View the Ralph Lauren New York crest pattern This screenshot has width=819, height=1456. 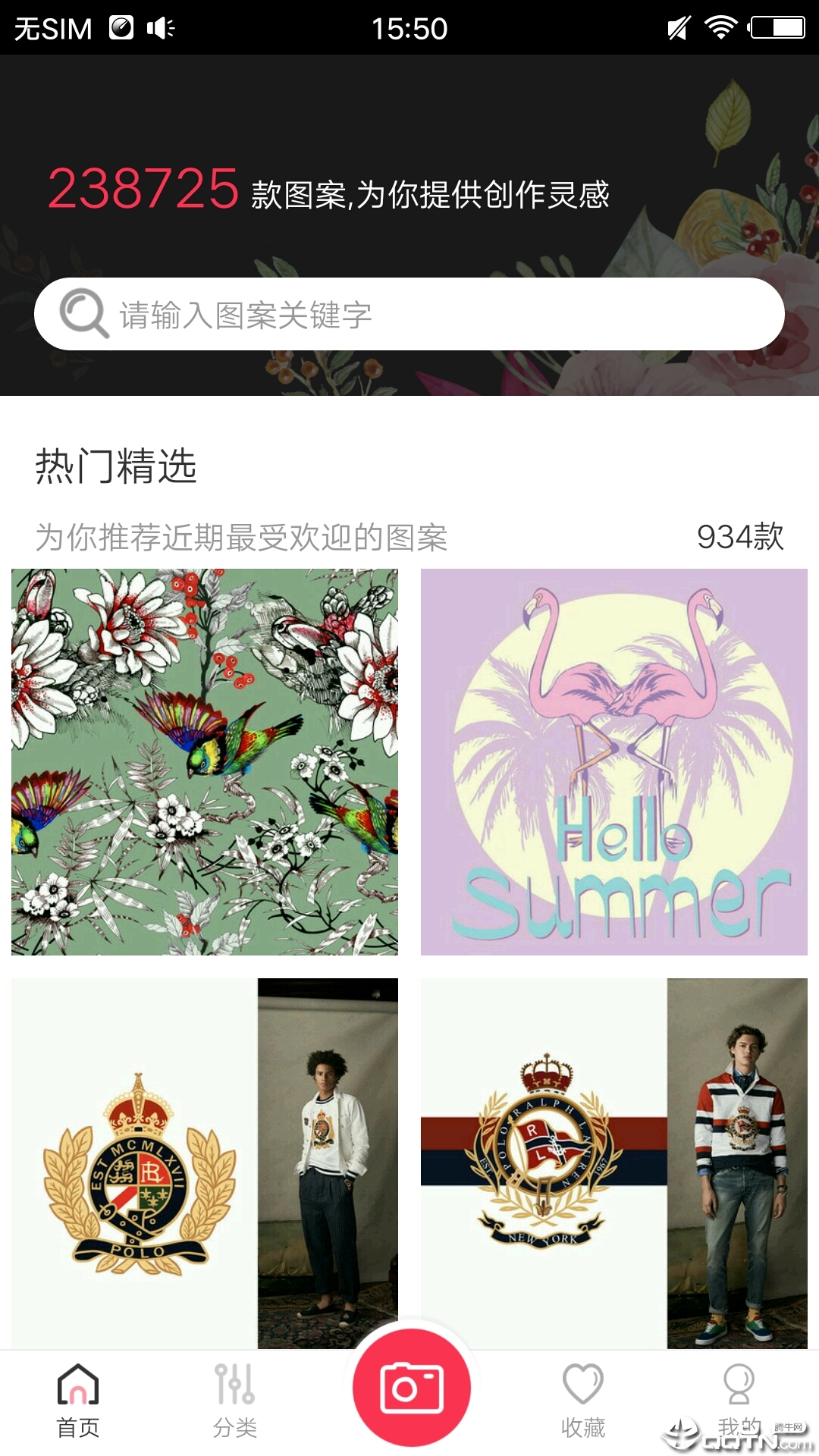[614, 1163]
